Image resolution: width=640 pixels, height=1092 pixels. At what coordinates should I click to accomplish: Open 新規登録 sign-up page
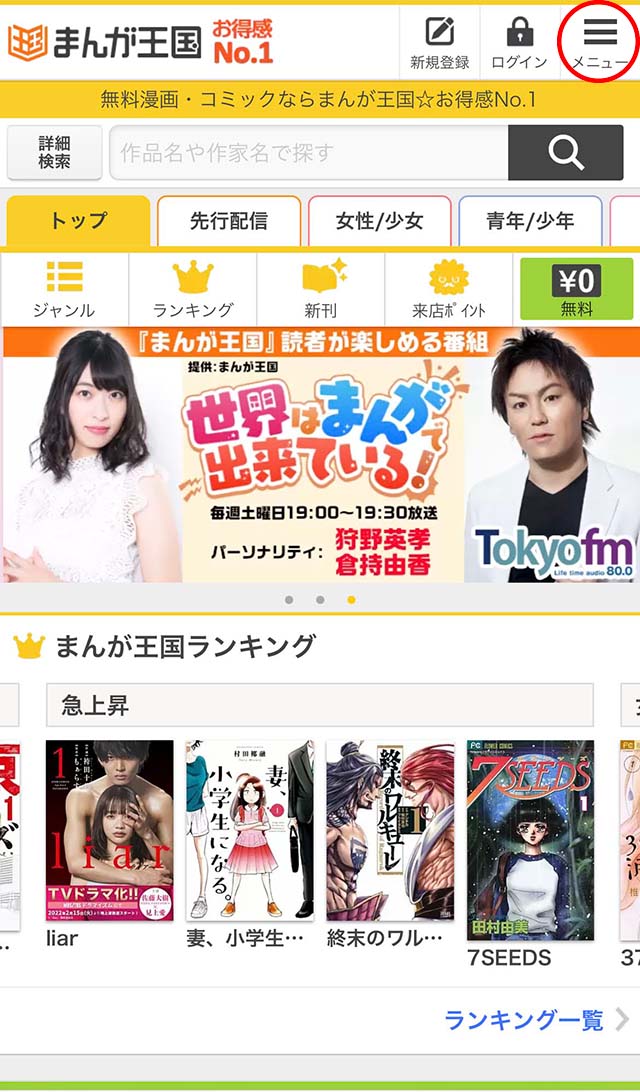tap(439, 42)
